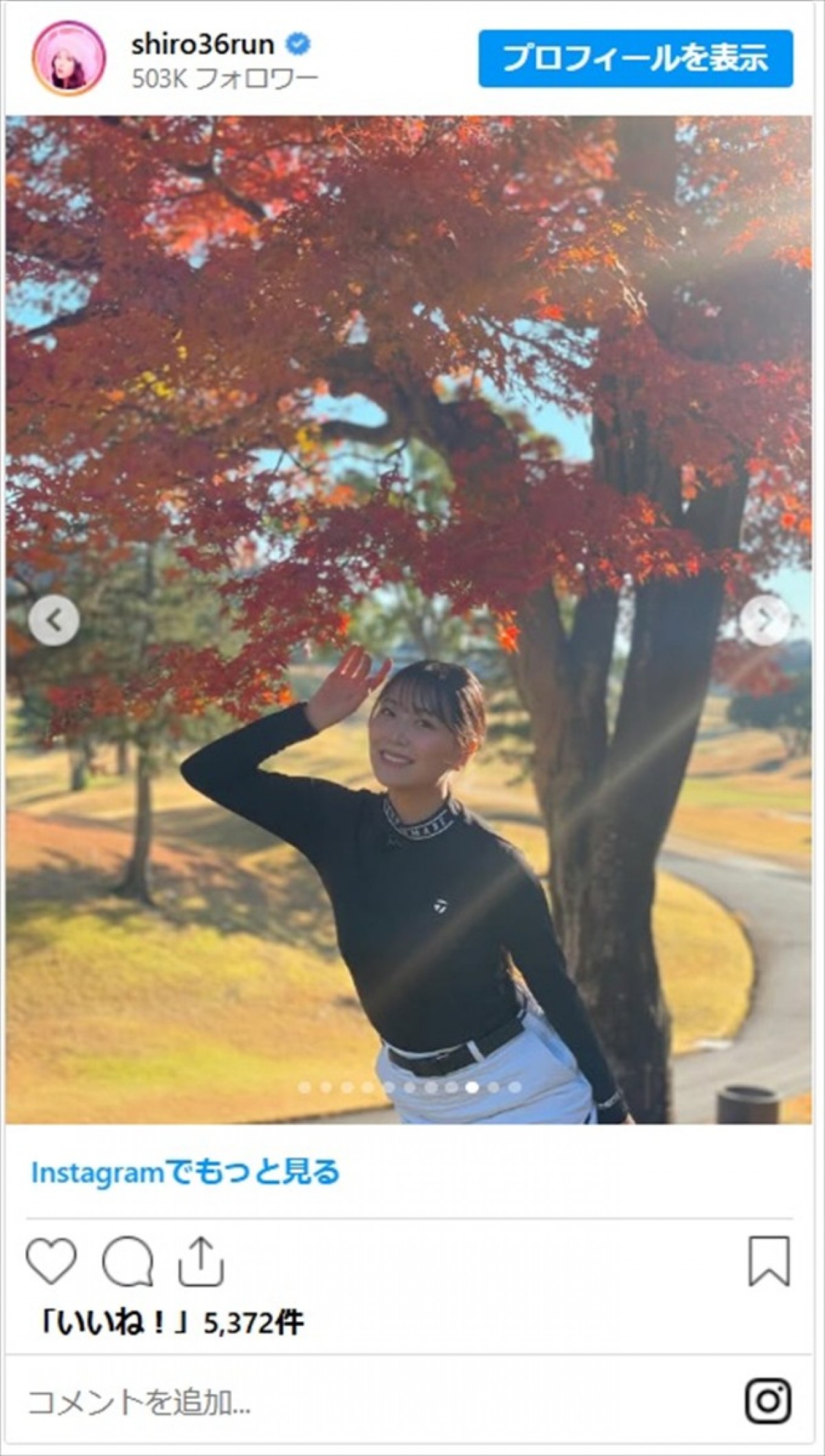Open the Instagramでもっと見る link
The height and width of the screenshot is (1456, 825).
[x=186, y=1172]
